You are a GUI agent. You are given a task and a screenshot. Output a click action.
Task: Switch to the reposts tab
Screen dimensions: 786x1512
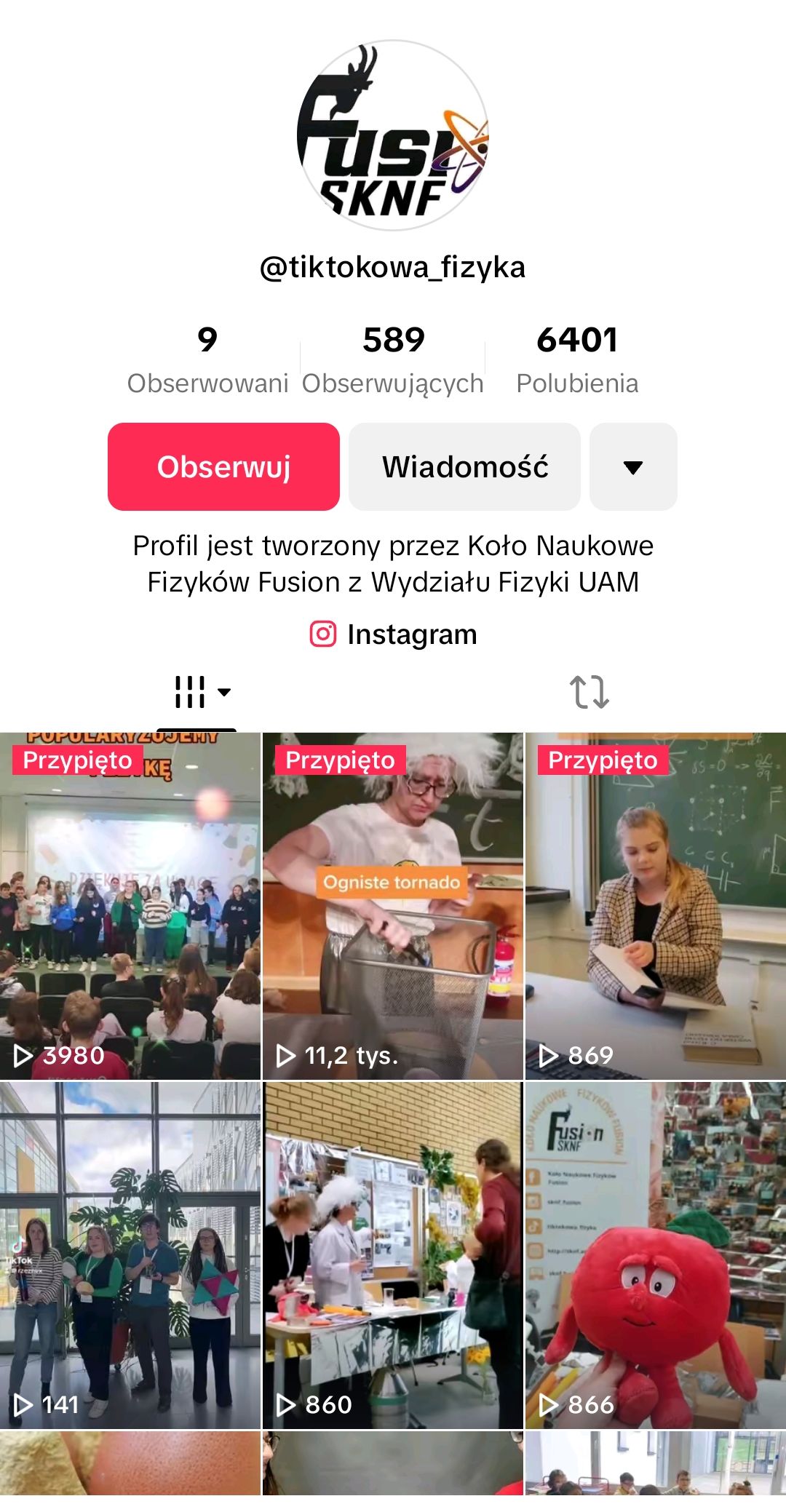point(589,692)
